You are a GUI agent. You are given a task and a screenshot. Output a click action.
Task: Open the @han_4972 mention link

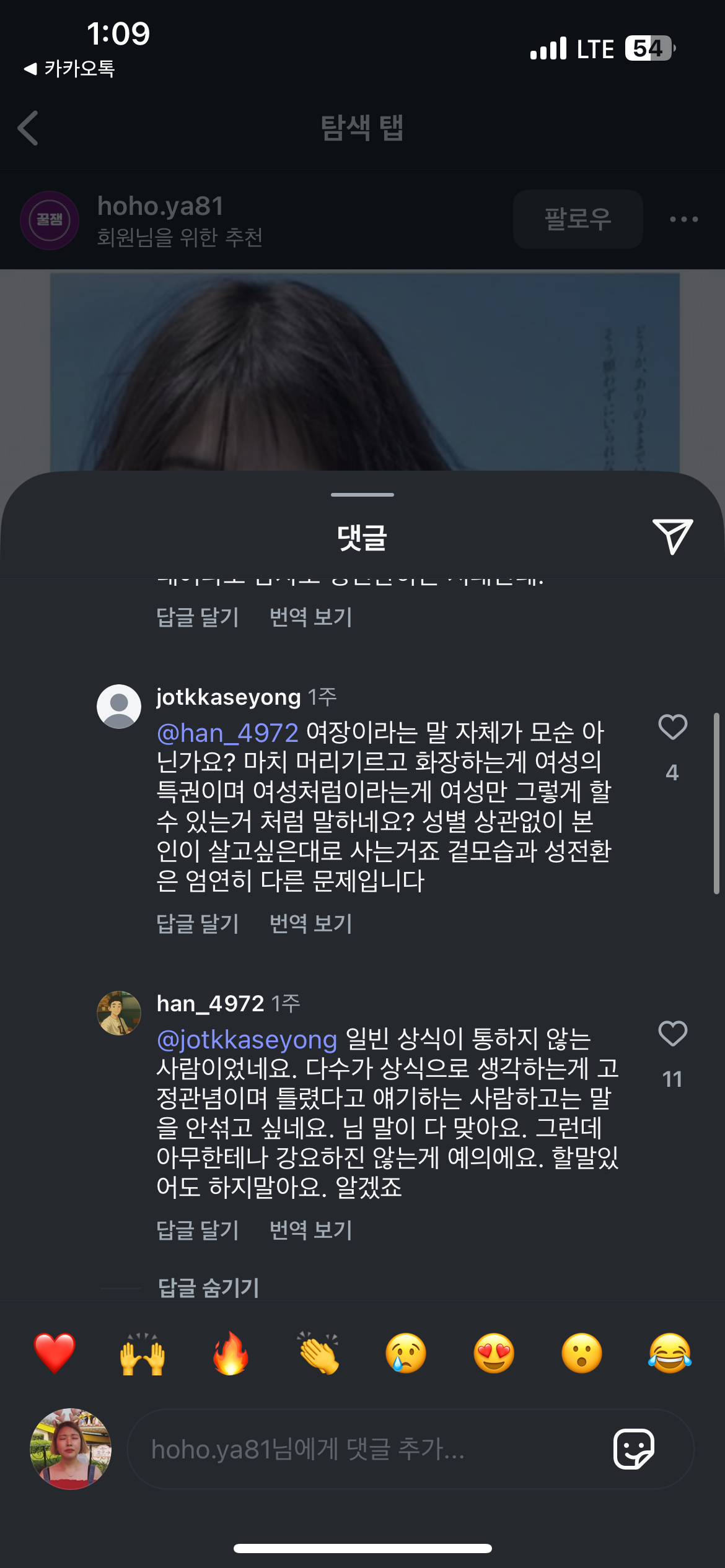[x=227, y=733]
